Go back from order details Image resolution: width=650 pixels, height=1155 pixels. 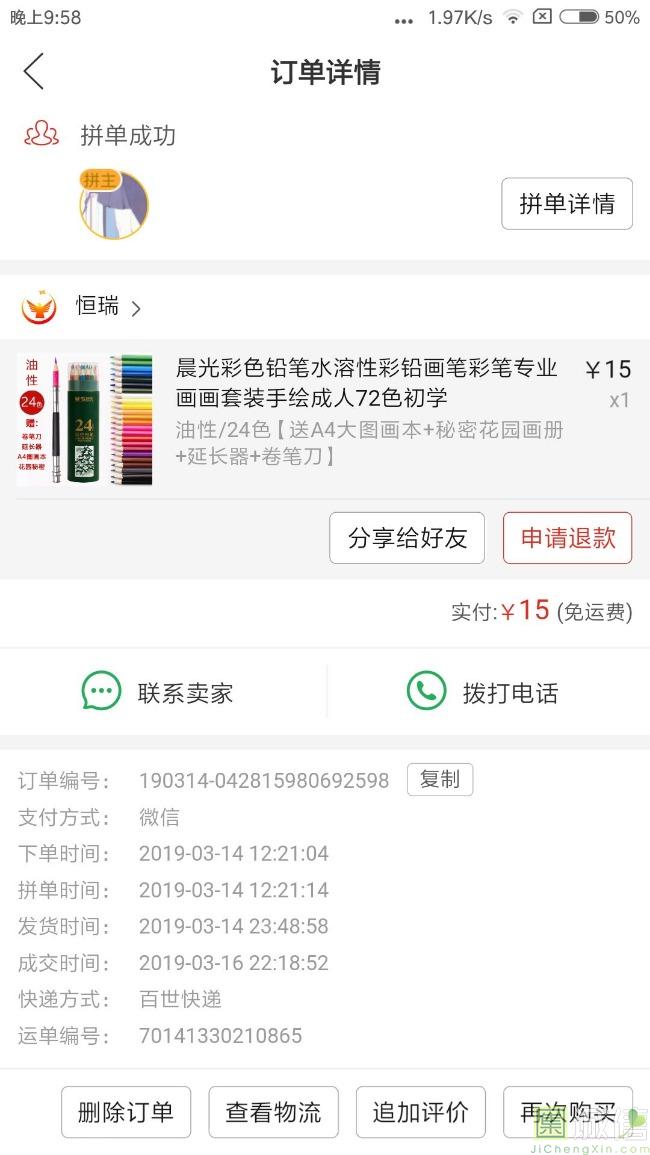34,72
